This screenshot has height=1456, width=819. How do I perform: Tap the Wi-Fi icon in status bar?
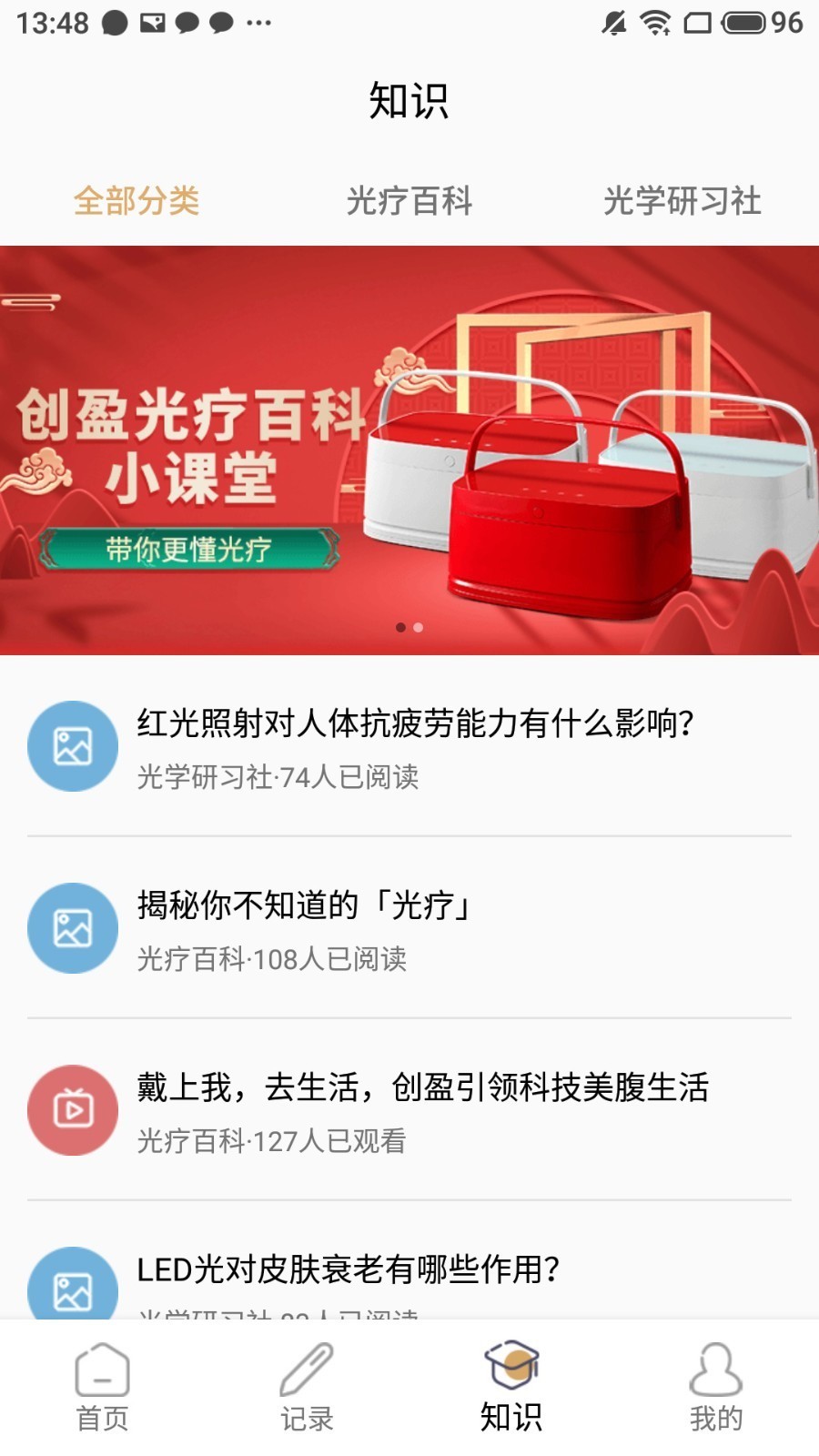tap(657, 25)
